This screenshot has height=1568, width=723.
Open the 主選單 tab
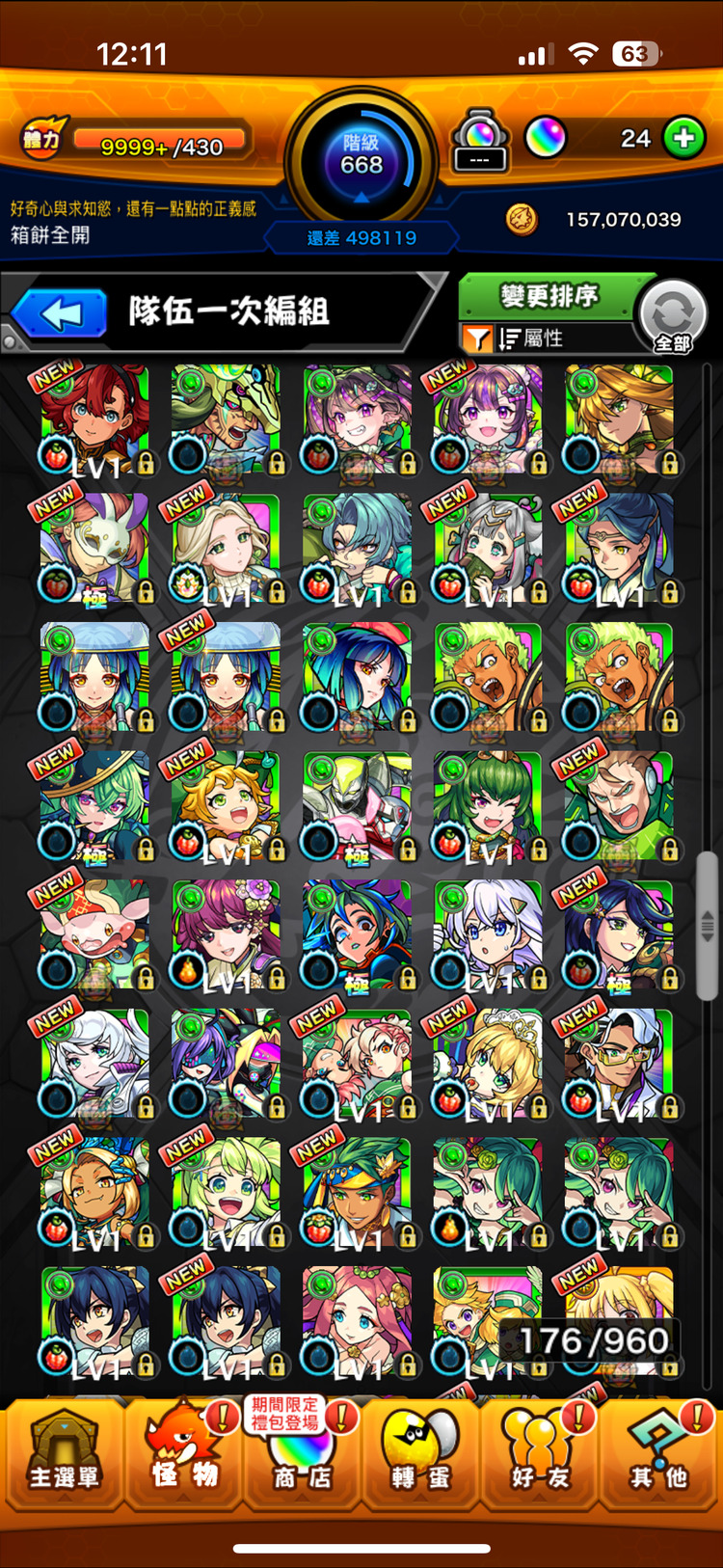64,1454
